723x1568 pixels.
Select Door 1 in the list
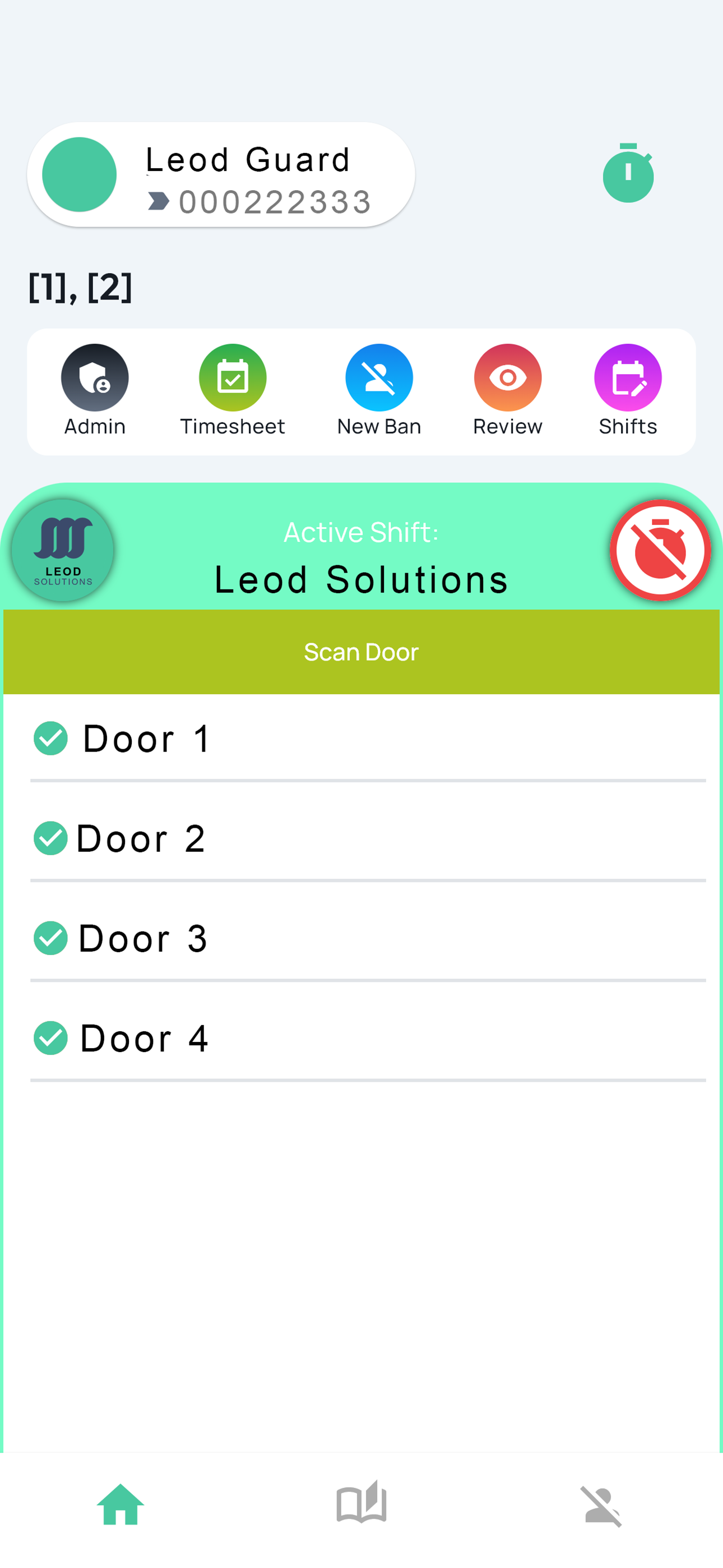(368, 739)
